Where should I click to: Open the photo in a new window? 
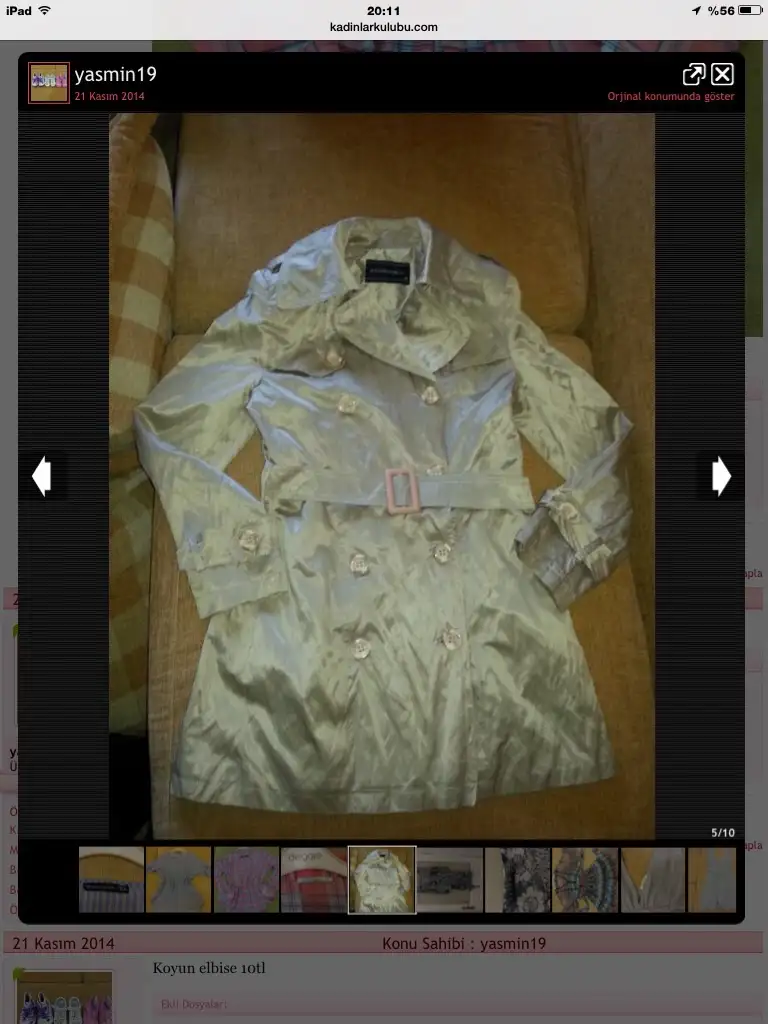[x=693, y=74]
